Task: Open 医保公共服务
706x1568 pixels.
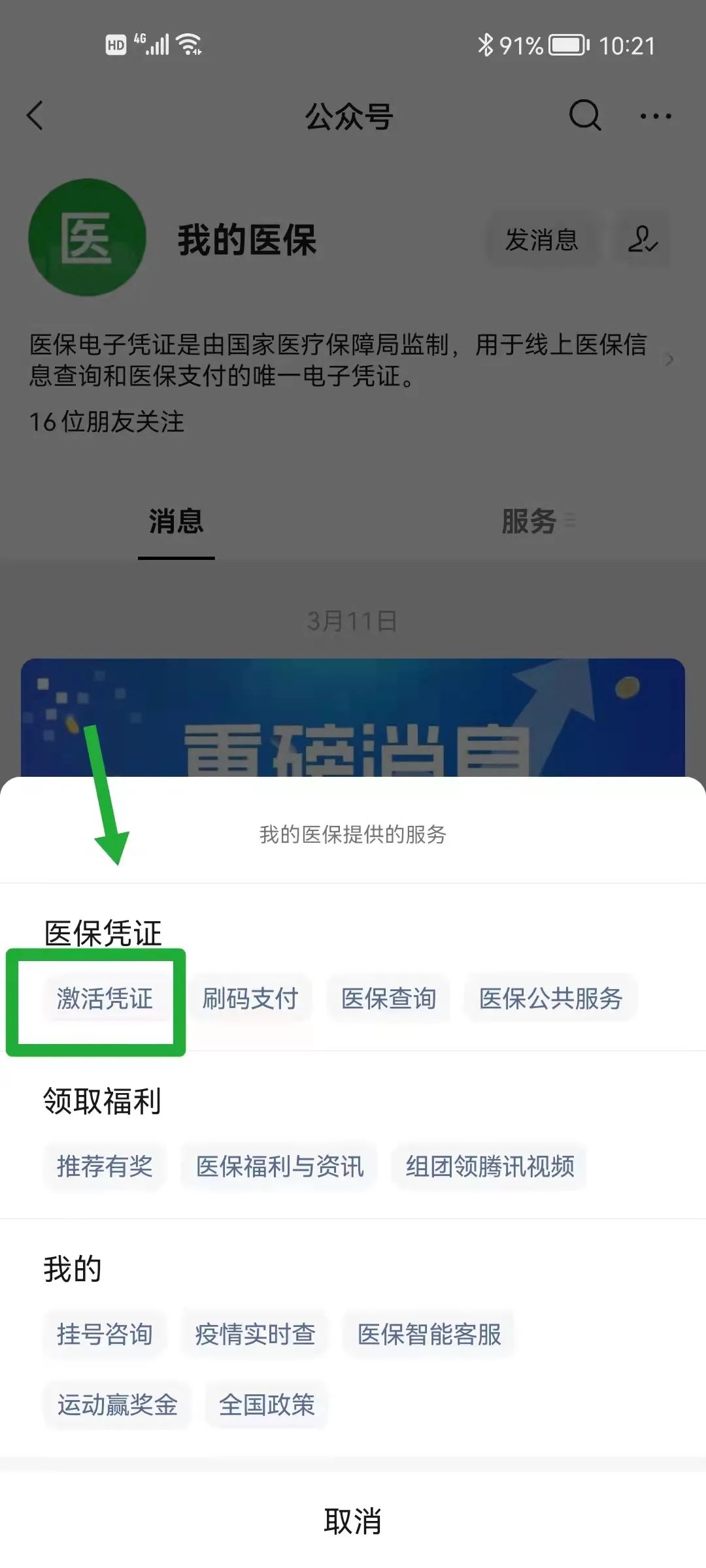Action: [550, 998]
